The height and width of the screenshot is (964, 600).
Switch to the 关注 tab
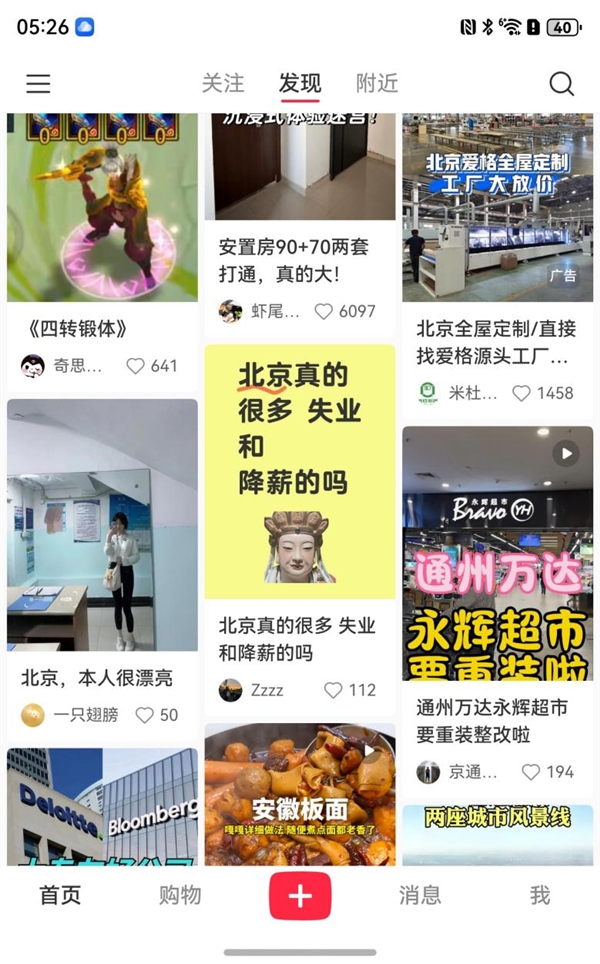coord(222,83)
